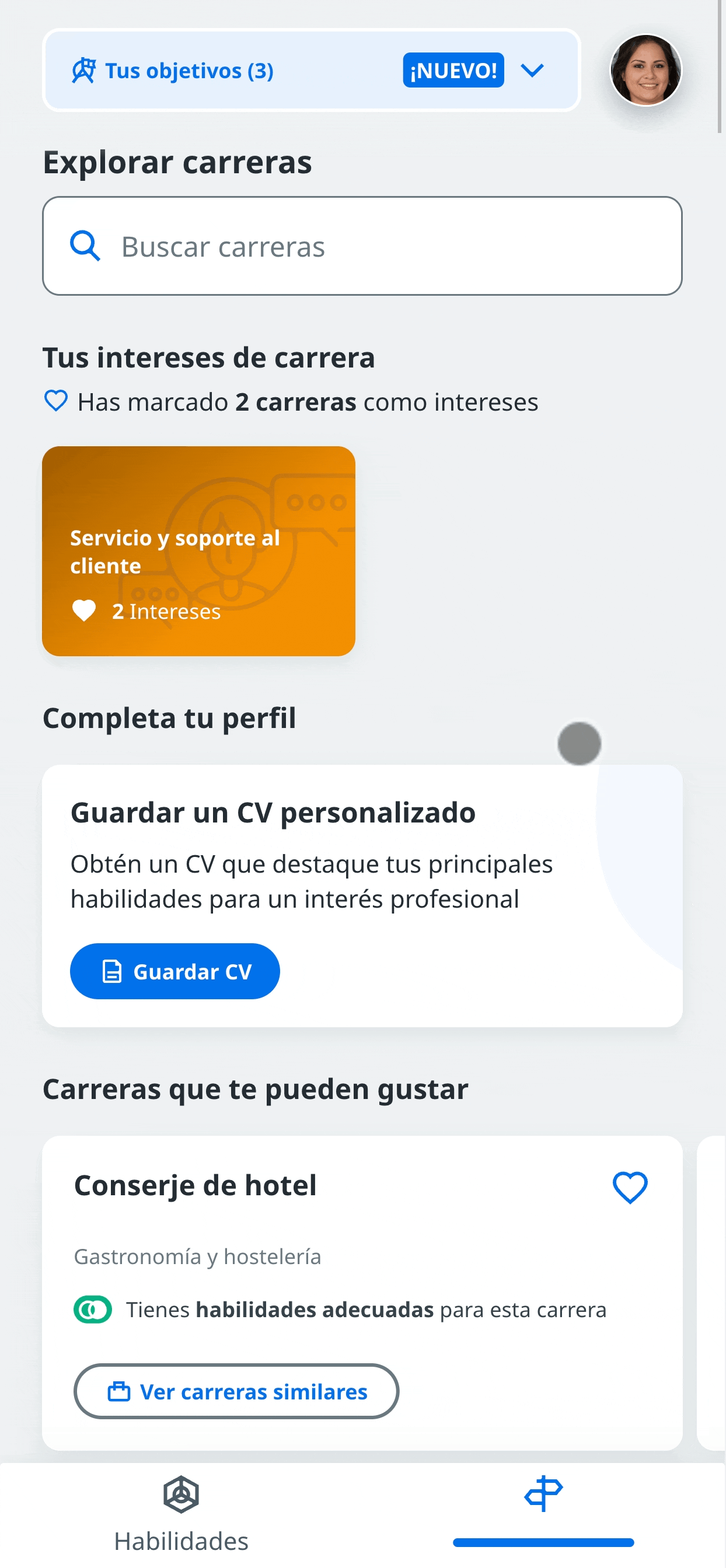Mark Conserje de hotel as an interest

point(629,1187)
